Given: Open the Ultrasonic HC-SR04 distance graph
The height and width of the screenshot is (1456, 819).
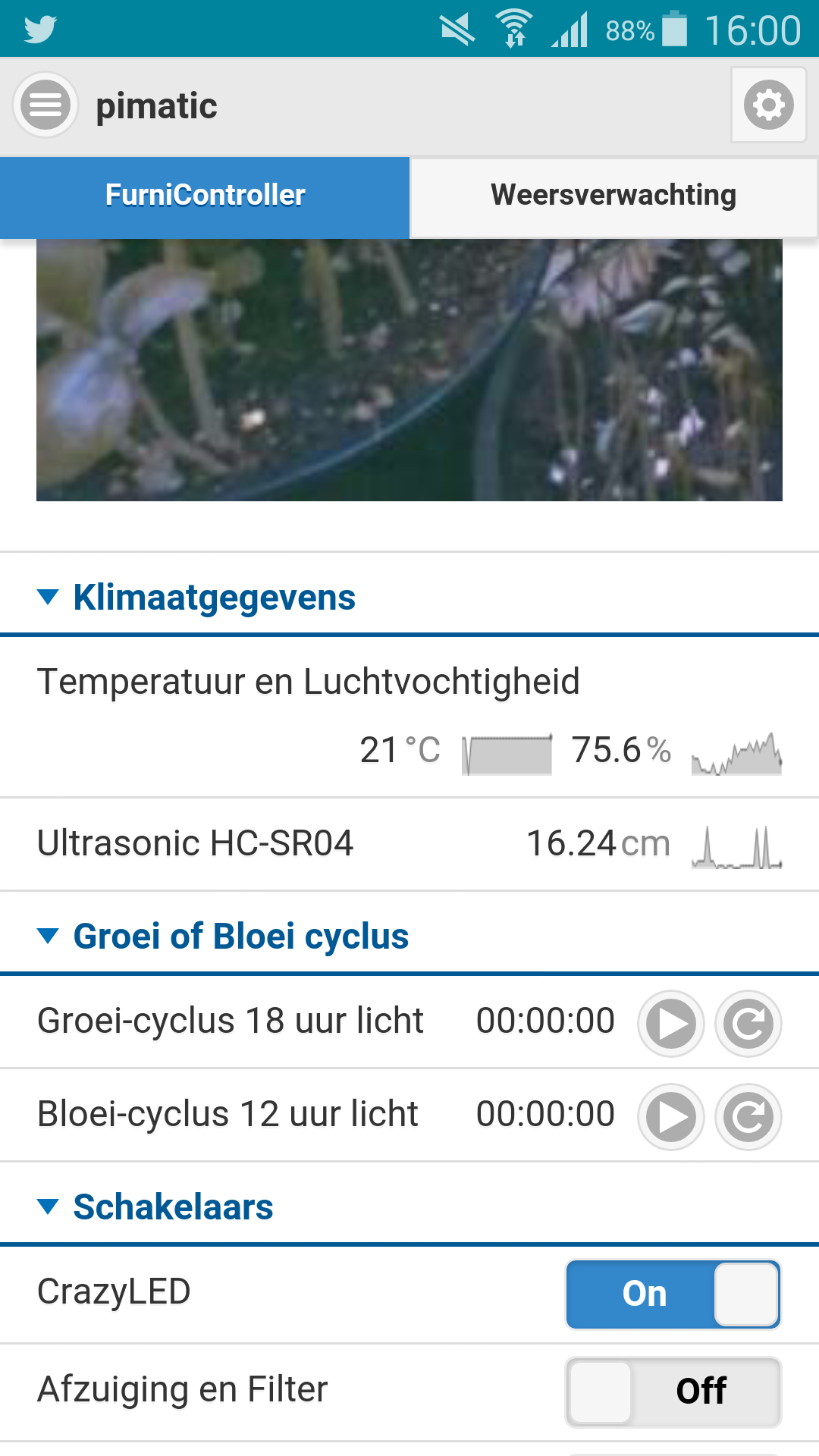Looking at the screenshot, I should pyautogui.click(x=737, y=847).
